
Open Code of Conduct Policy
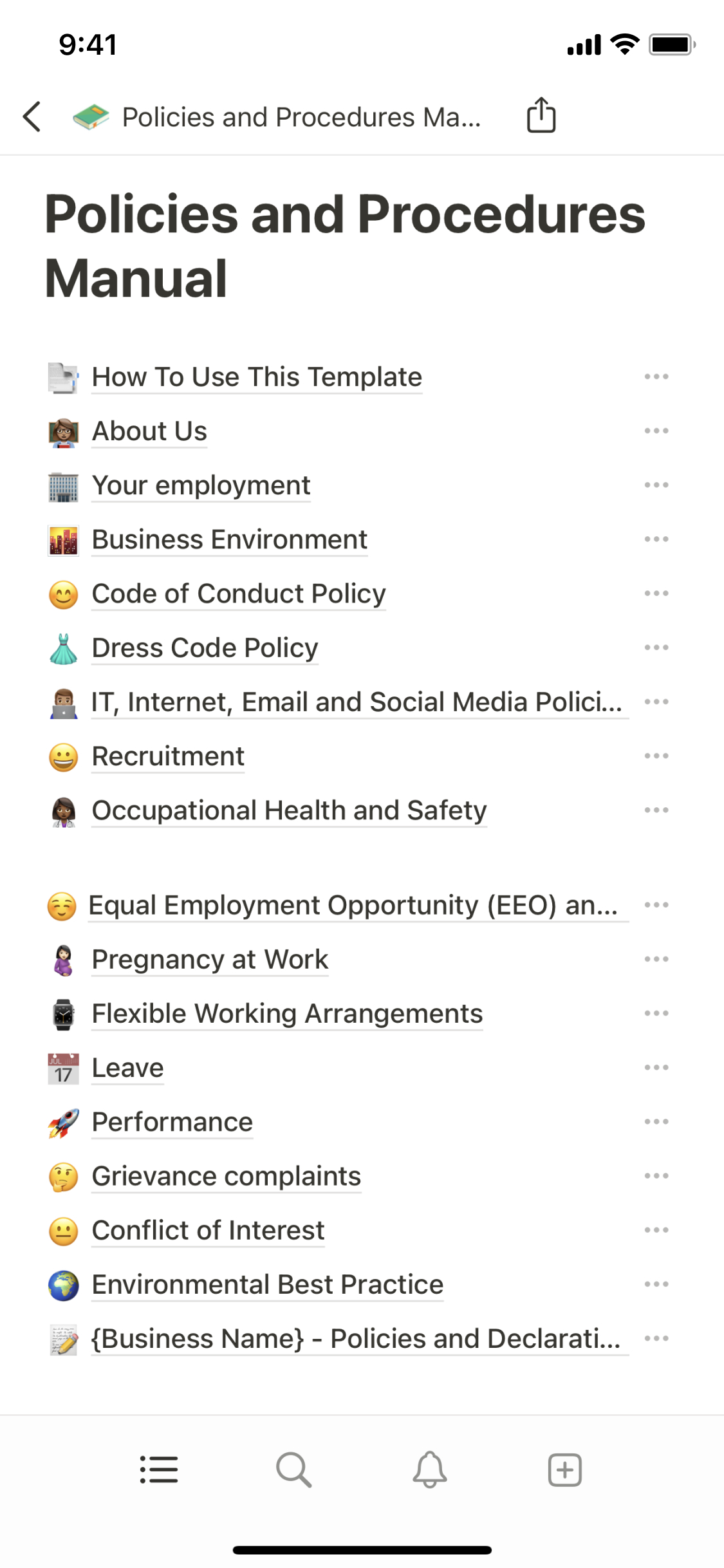(239, 593)
